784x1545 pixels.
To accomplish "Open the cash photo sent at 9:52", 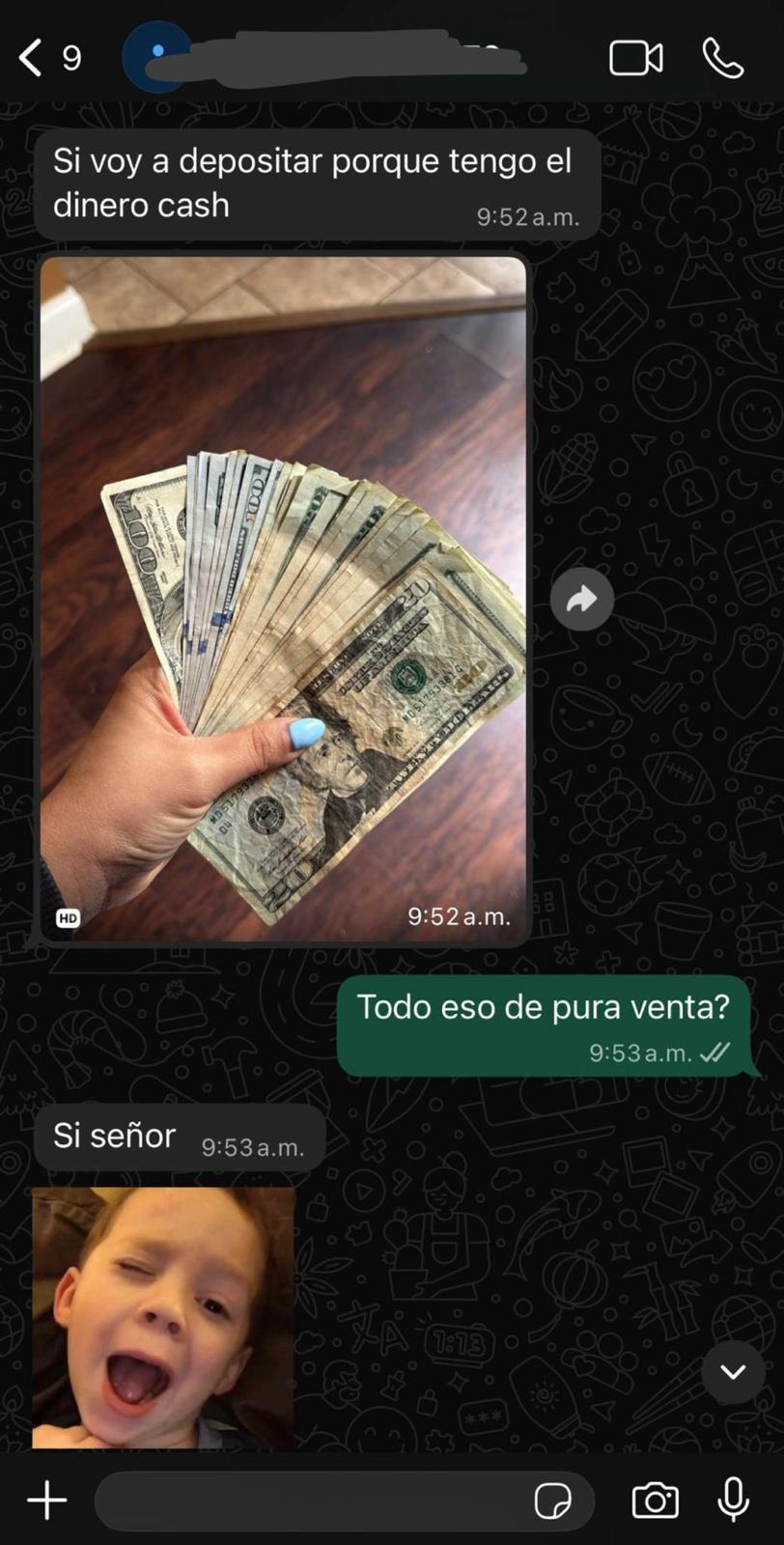I will 283,599.
